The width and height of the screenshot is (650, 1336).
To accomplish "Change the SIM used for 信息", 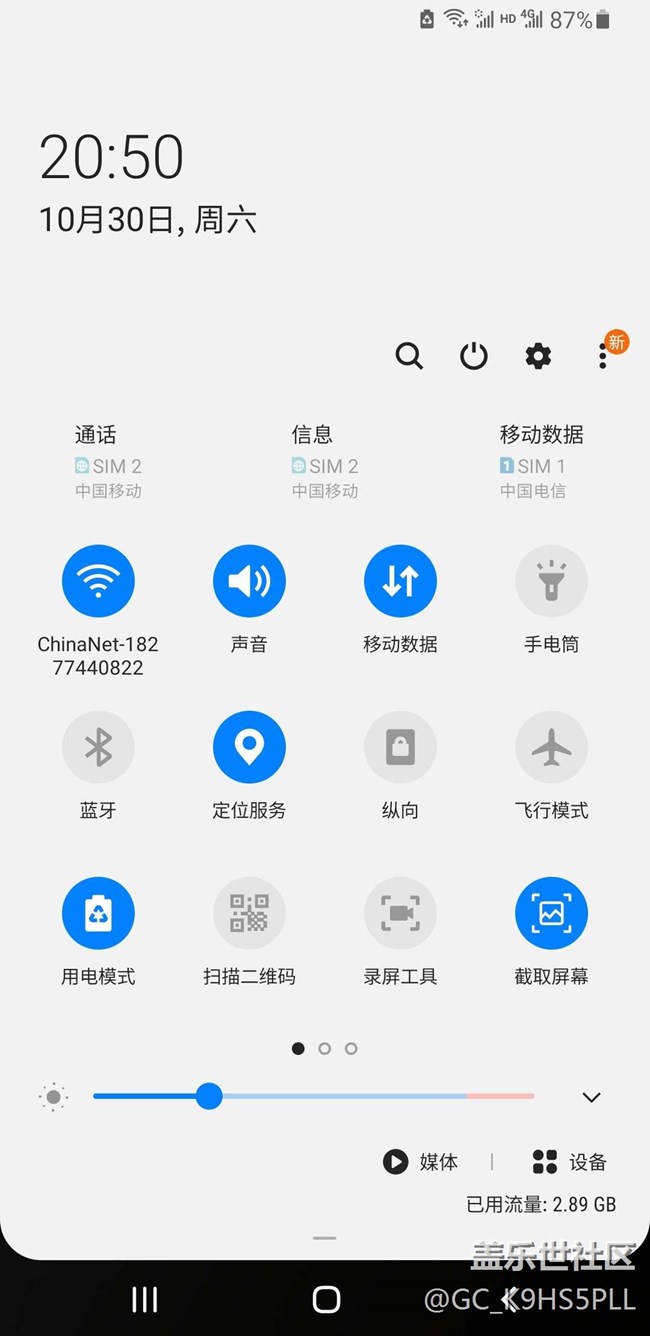I will (x=325, y=461).
